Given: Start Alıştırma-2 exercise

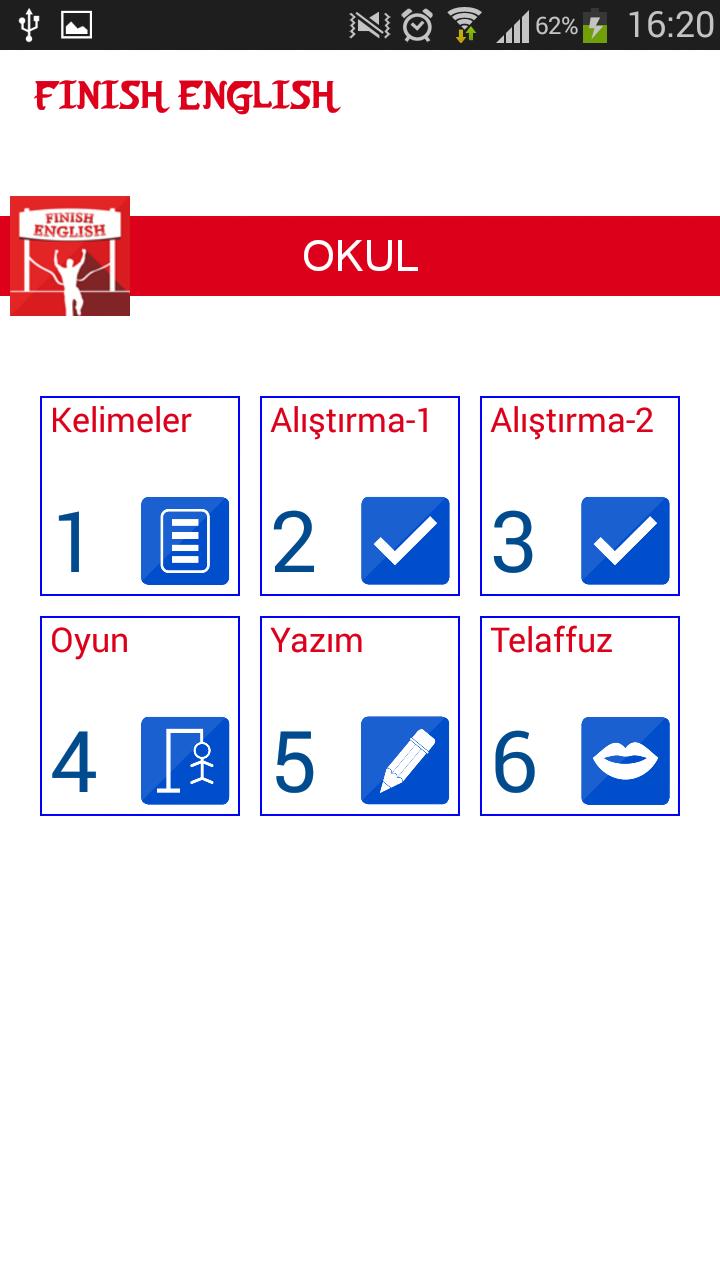Looking at the screenshot, I should [580, 496].
